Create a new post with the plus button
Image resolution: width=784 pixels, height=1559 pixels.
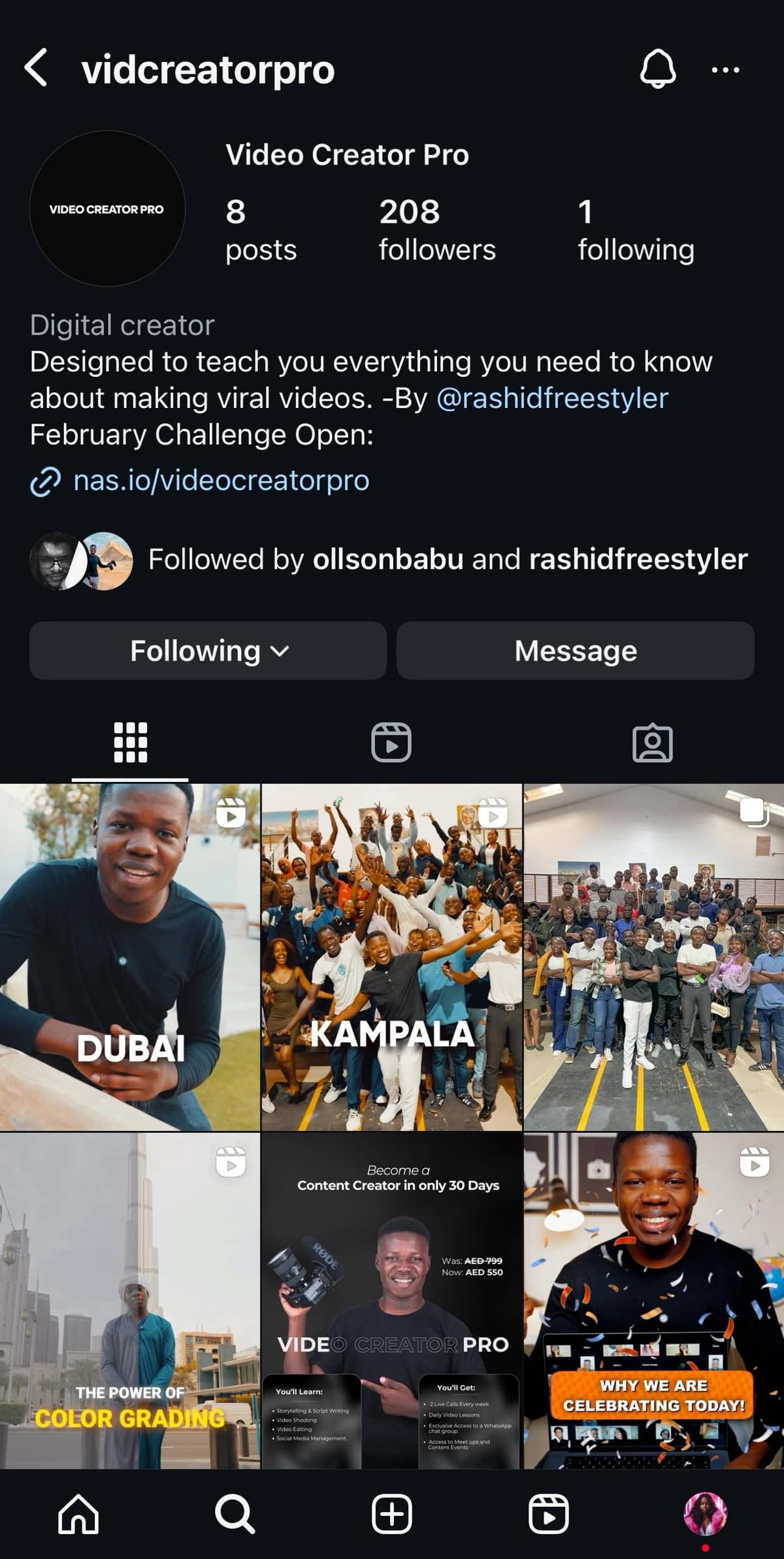[391, 1514]
